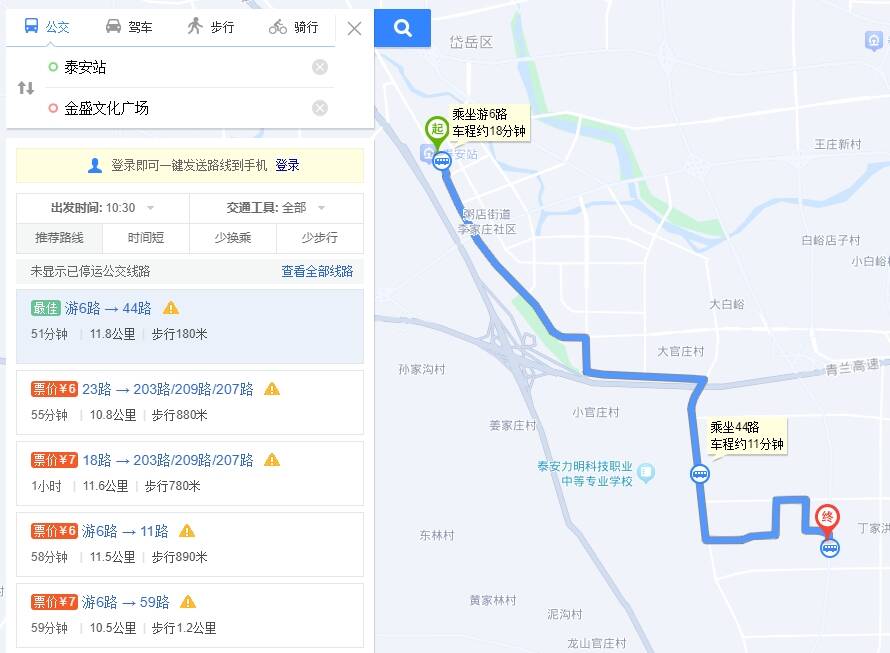Close the route planning panel
Screen dimensions: 890x653
(x=354, y=28)
